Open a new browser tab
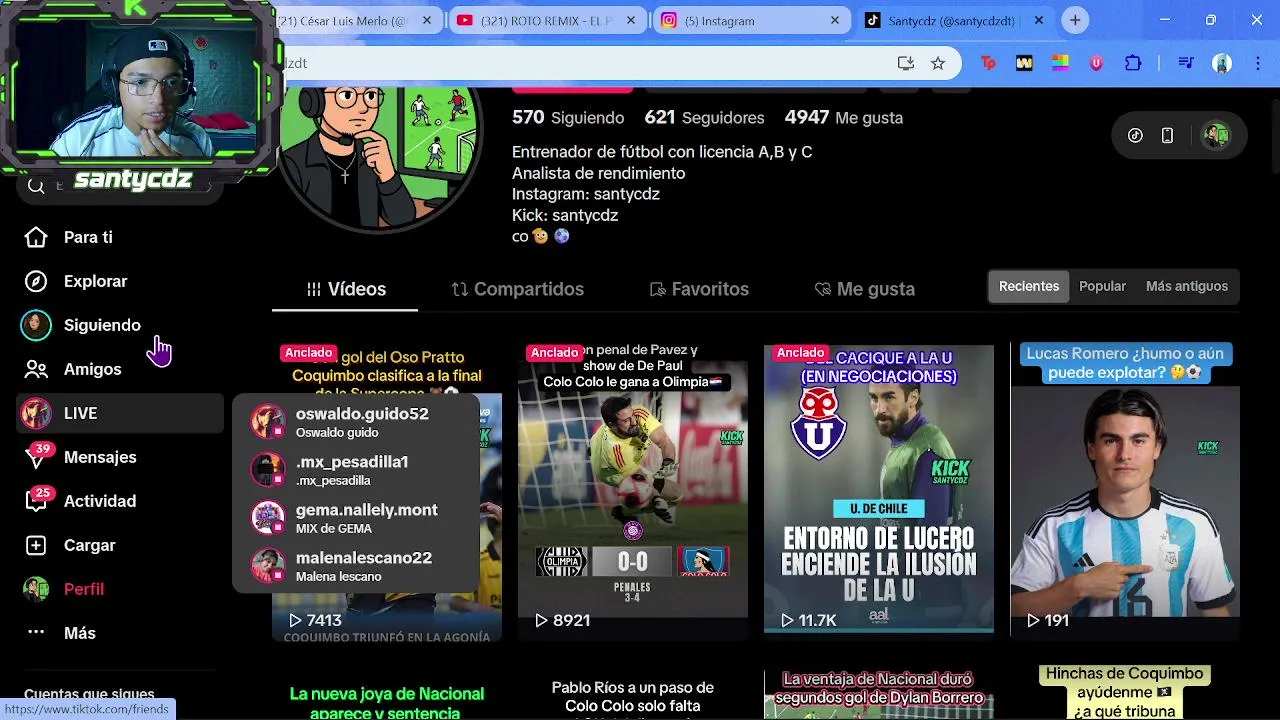 click(x=1075, y=20)
